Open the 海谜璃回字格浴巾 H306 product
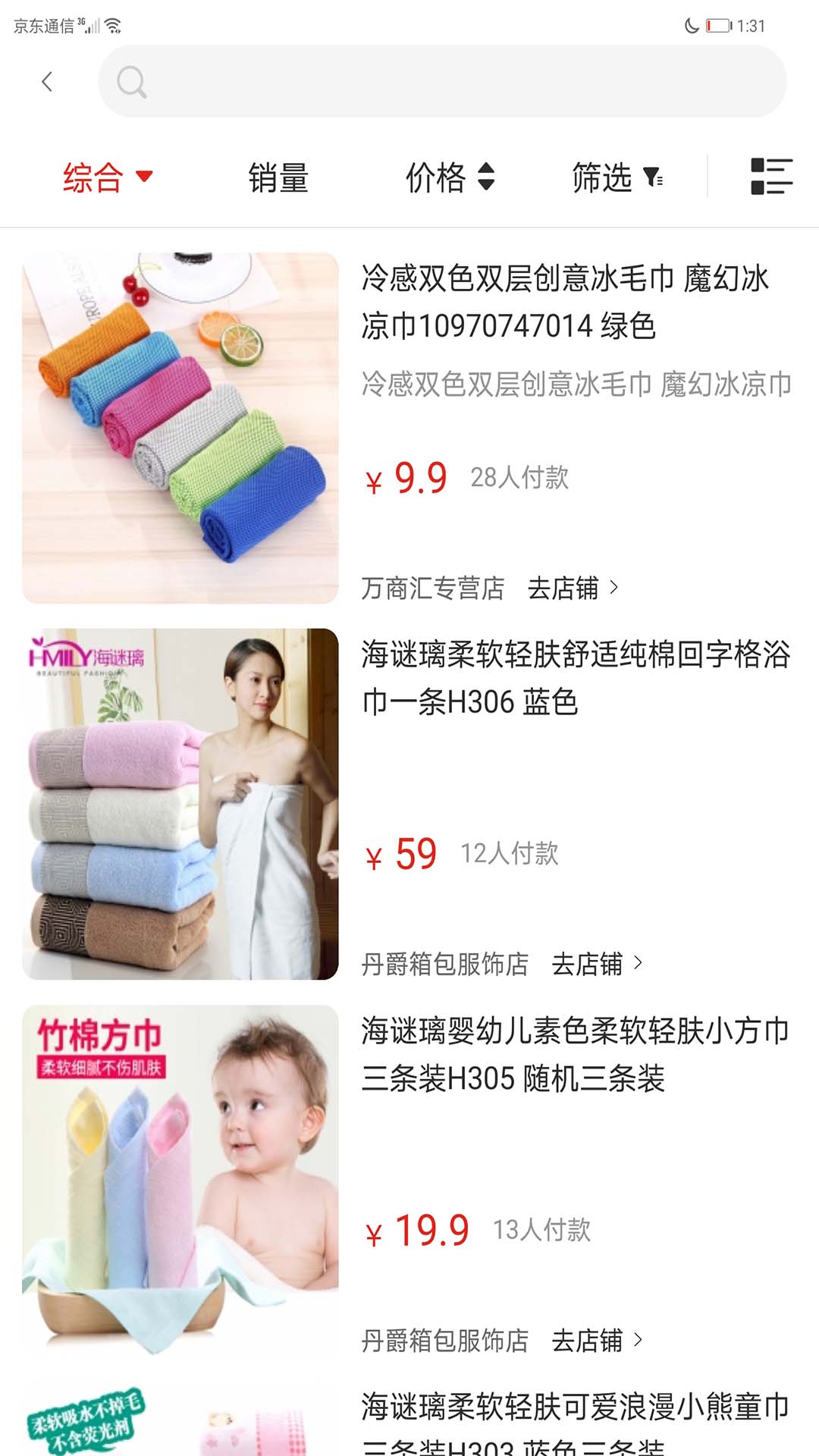This screenshot has height=1456, width=819. 575,678
